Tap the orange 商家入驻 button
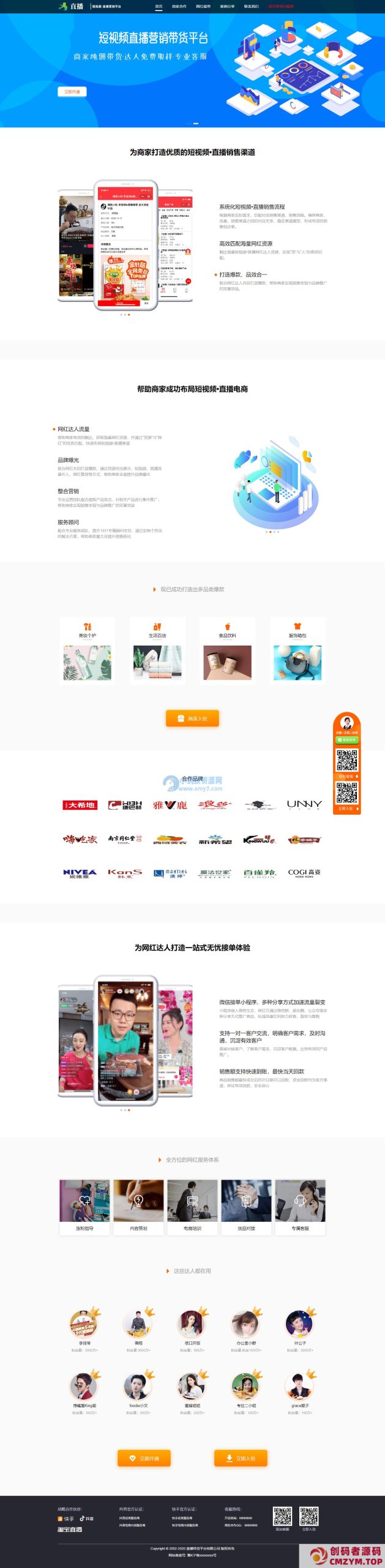The width and height of the screenshot is (385, 1568). 192,718
